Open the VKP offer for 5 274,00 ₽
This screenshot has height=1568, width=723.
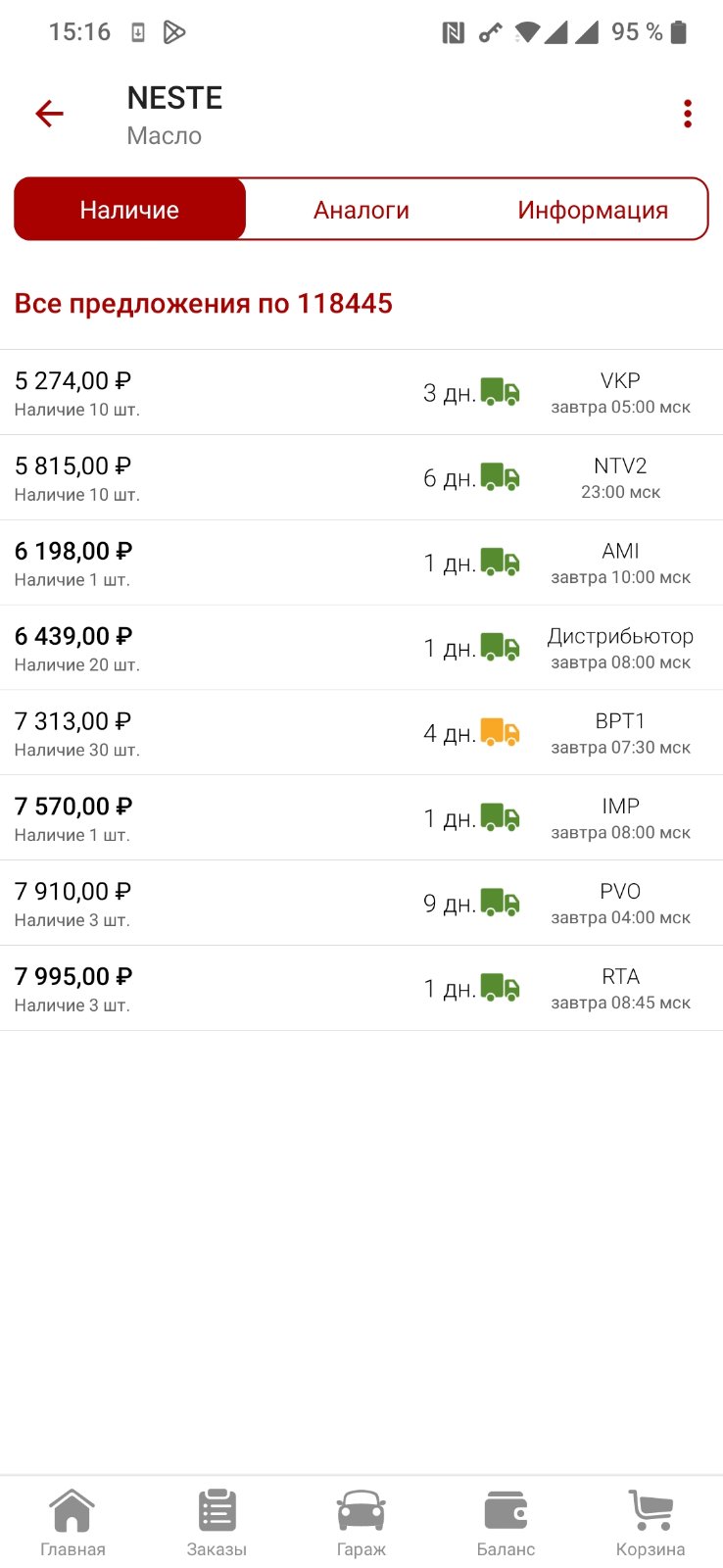click(361, 392)
